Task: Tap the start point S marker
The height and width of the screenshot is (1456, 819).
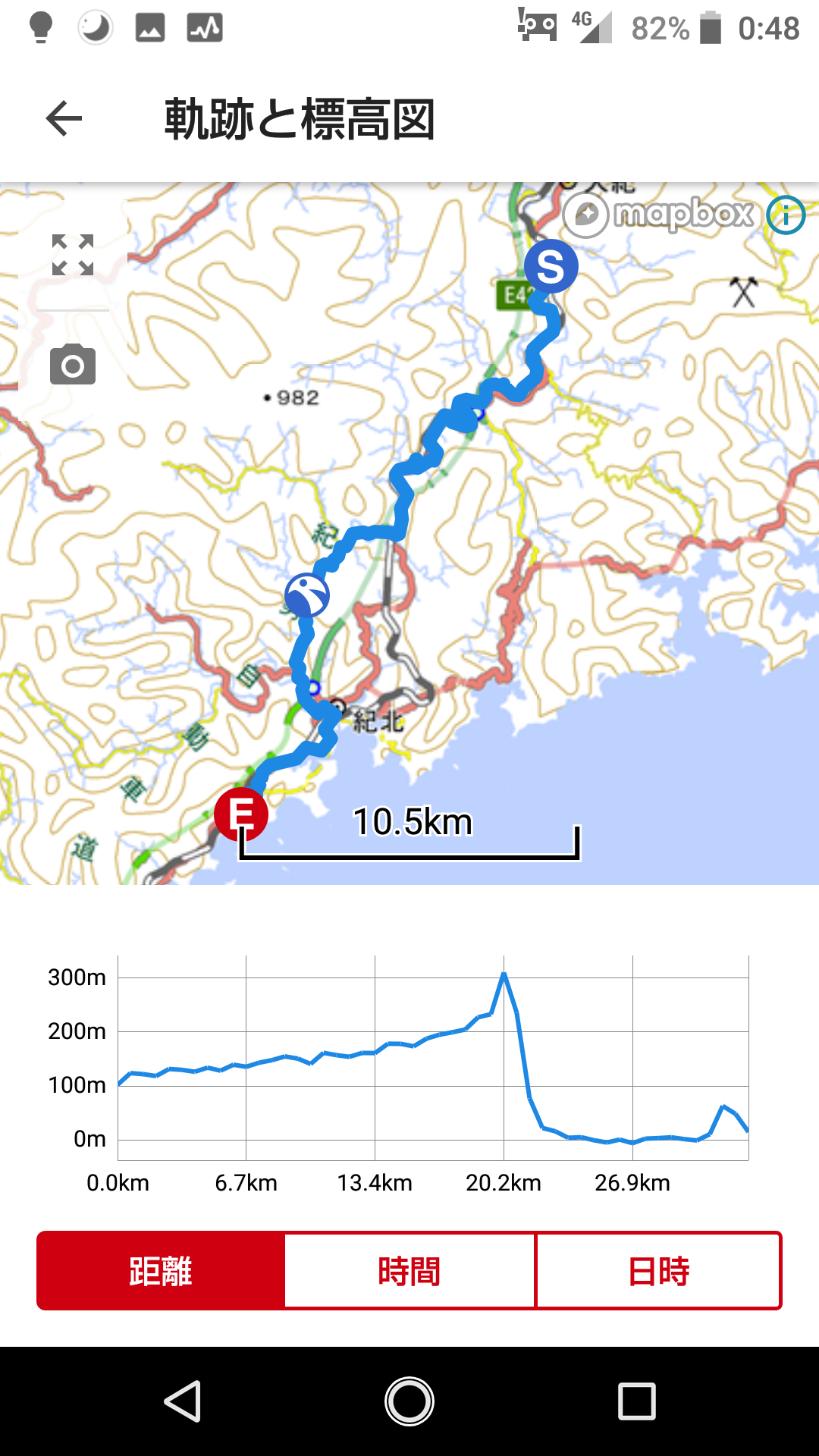Action: click(551, 266)
